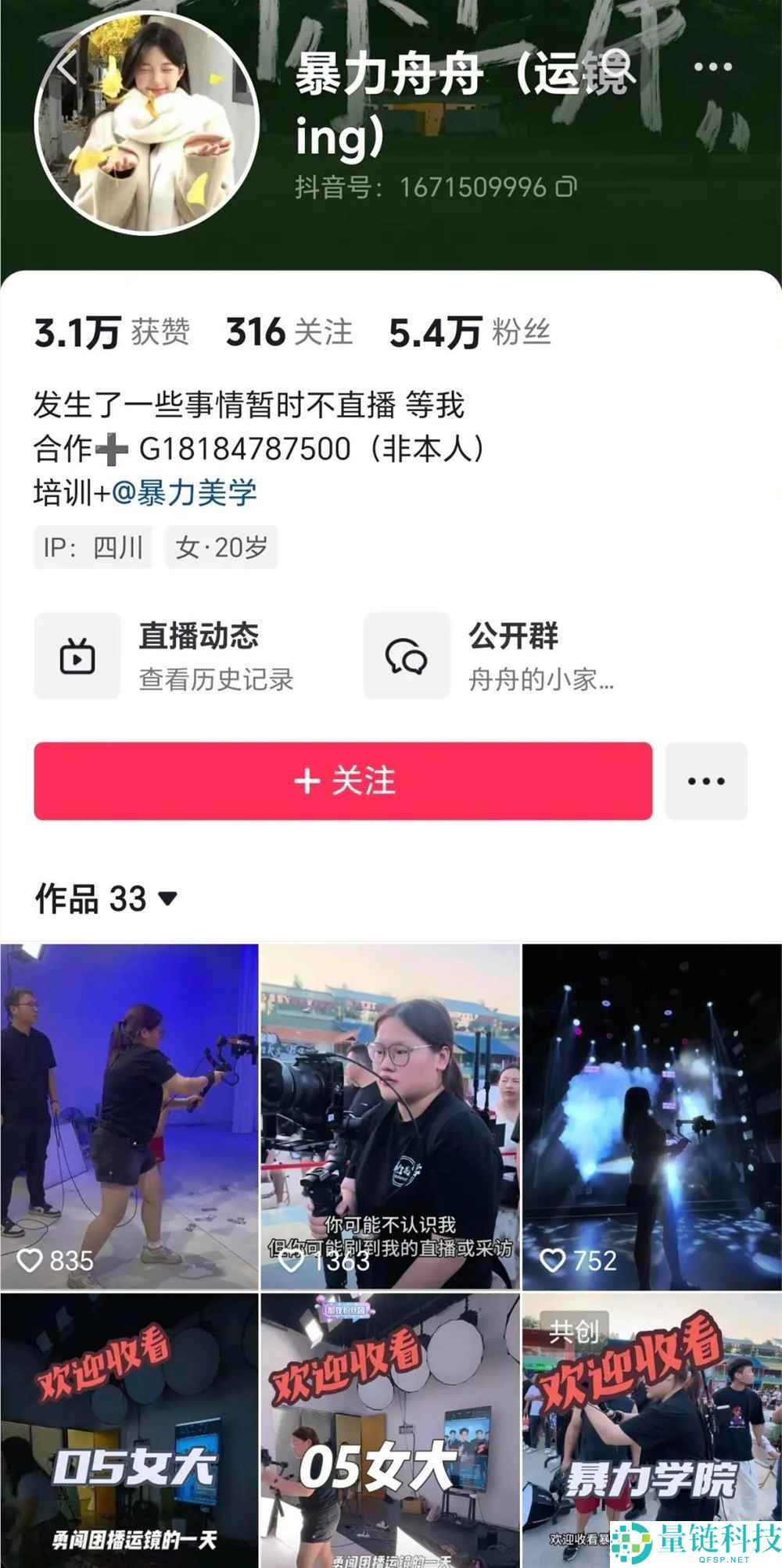The height and width of the screenshot is (1568, 782).
Task: Open more options beside the follow button
Action: (706, 781)
